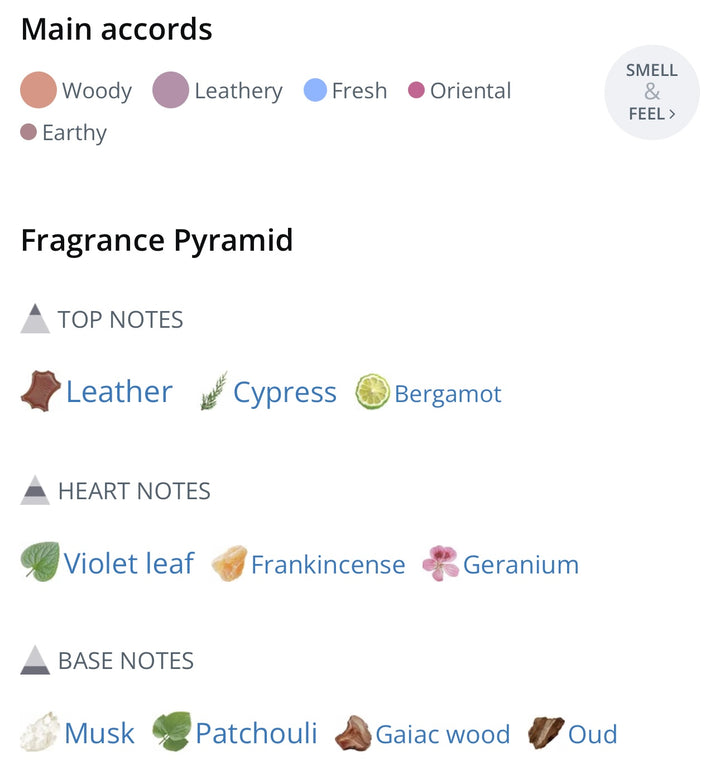Open the Oud base note

[x=592, y=735]
